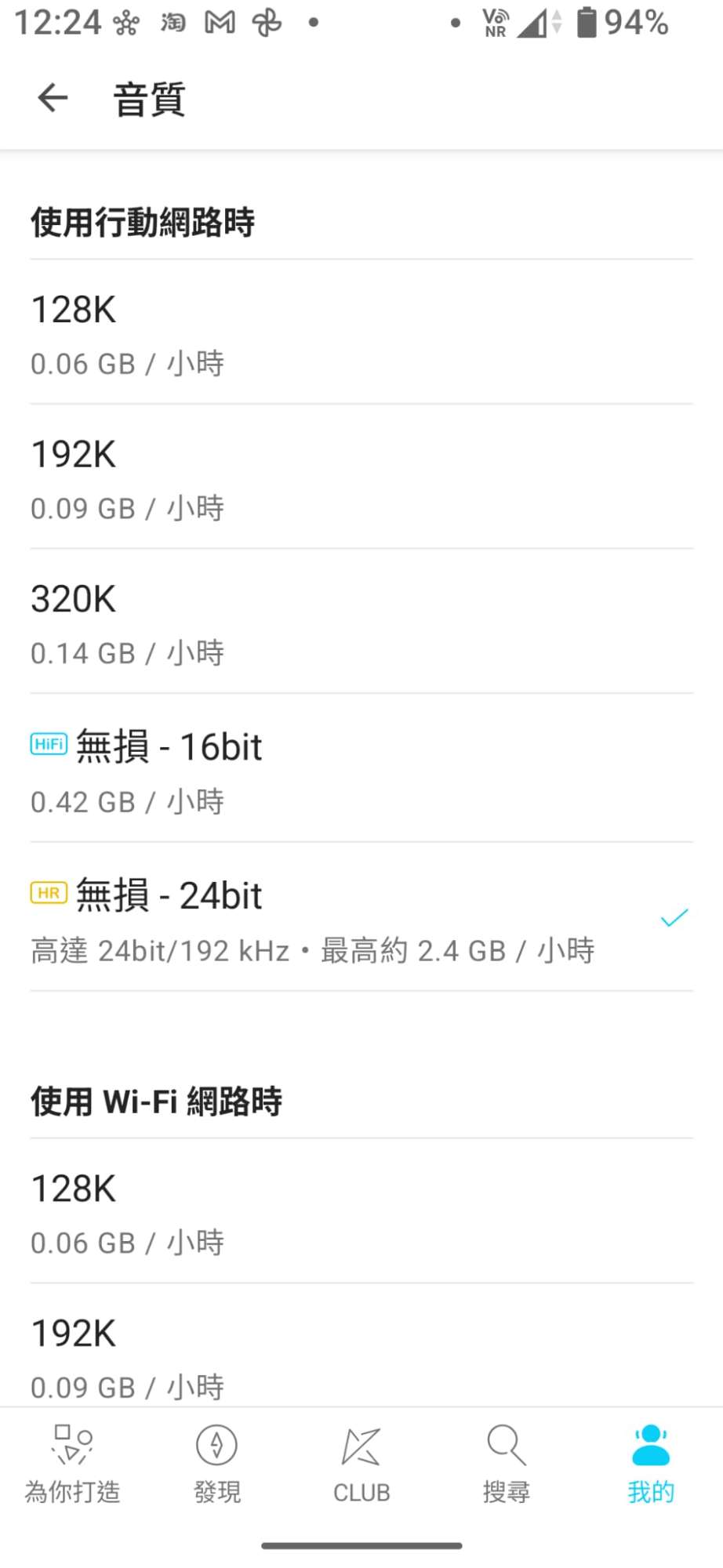Select 128K under 使用 Wi-Fi 網路時
Screen dimensions: 723x1568
tap(361, 1212)
